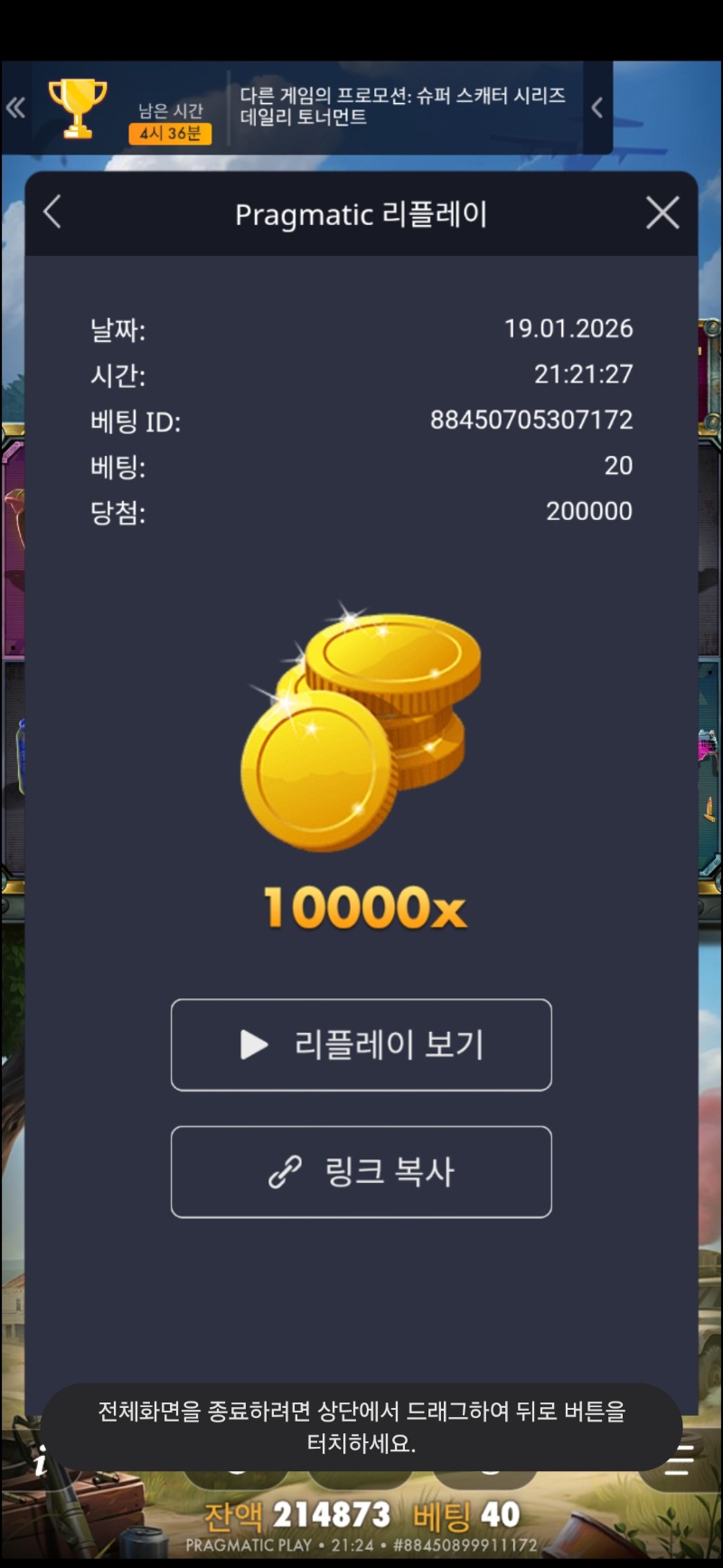
Task: Open the 슈퍼 스캐터 시리즈 promotion banner
Action: pos(402,107)
